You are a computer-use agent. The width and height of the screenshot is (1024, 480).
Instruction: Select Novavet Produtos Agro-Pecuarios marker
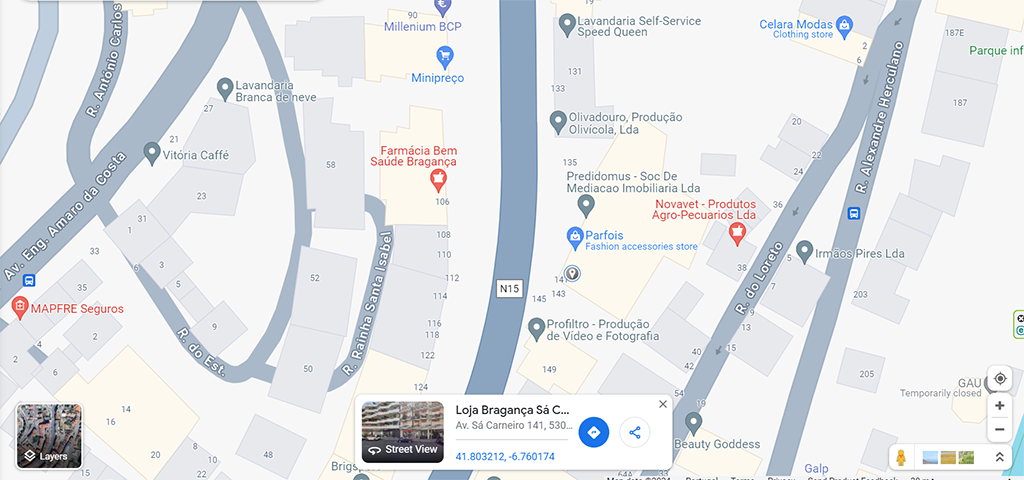pos(737,234)
